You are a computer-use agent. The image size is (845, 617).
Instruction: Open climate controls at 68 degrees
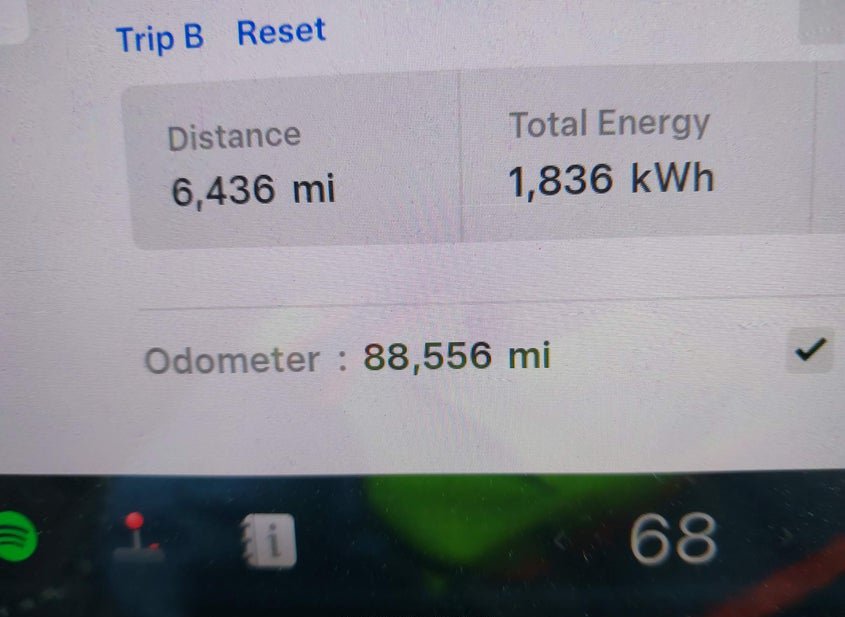click(x=673, y=538)
